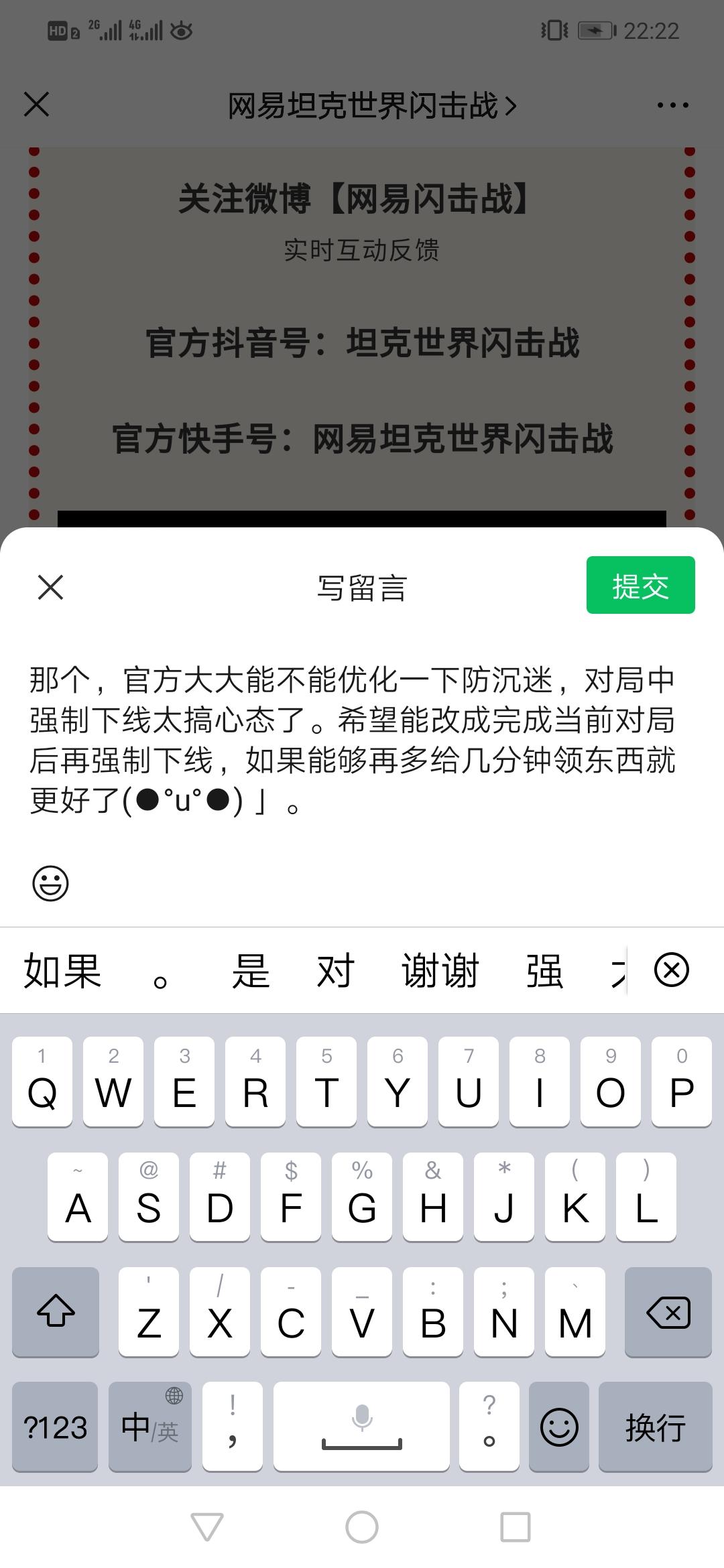The width and height of the screenshot is (724, 1568).
Task: Tap the dismiss icon on the candidate bar
Action: [670, 971]
